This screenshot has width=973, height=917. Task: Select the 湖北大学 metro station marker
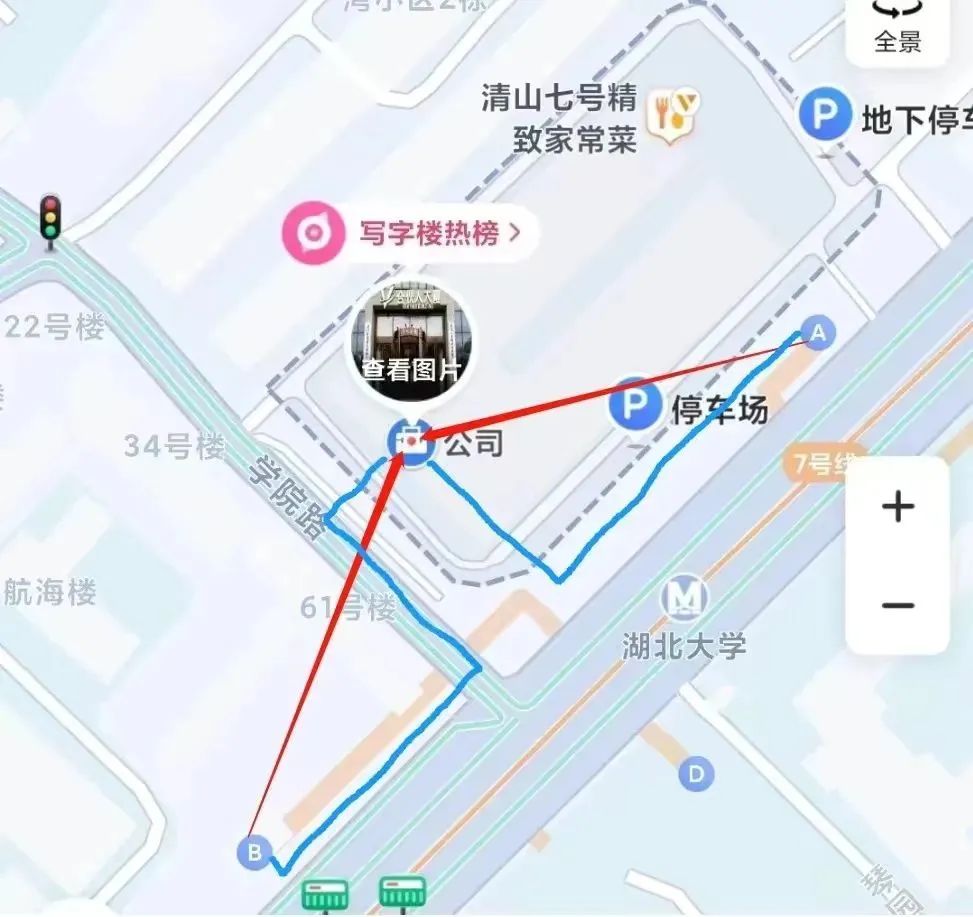coord(685,599)
